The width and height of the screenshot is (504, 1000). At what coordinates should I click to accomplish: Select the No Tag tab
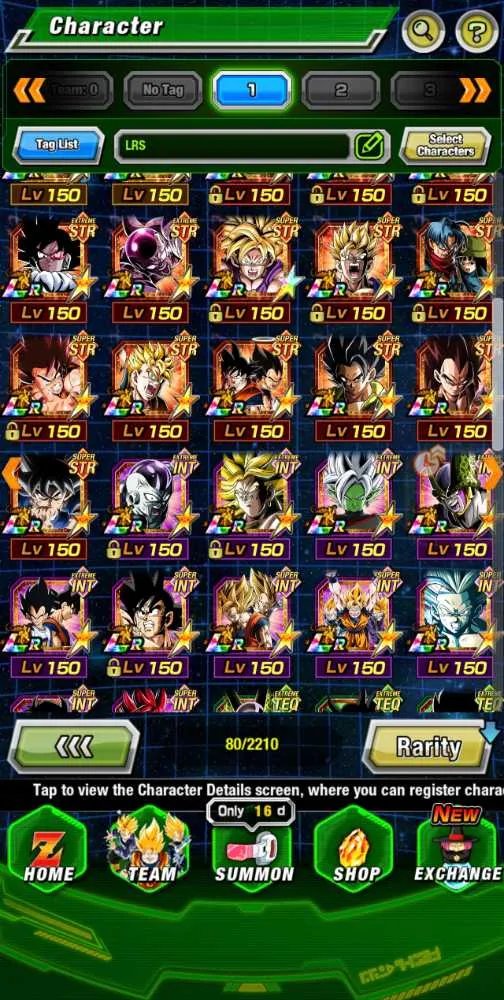(163, 91)
